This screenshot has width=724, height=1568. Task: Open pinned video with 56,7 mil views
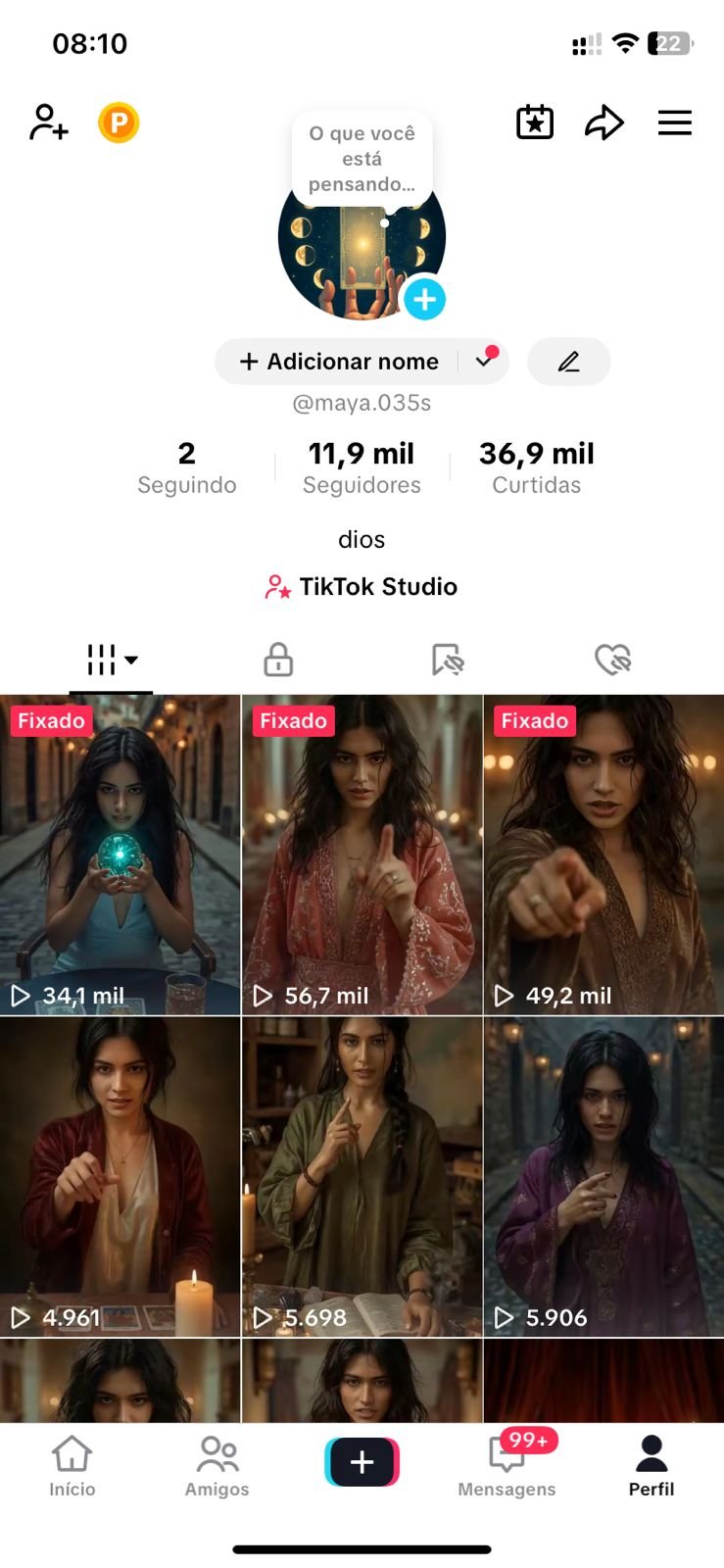tap(362, 855)
